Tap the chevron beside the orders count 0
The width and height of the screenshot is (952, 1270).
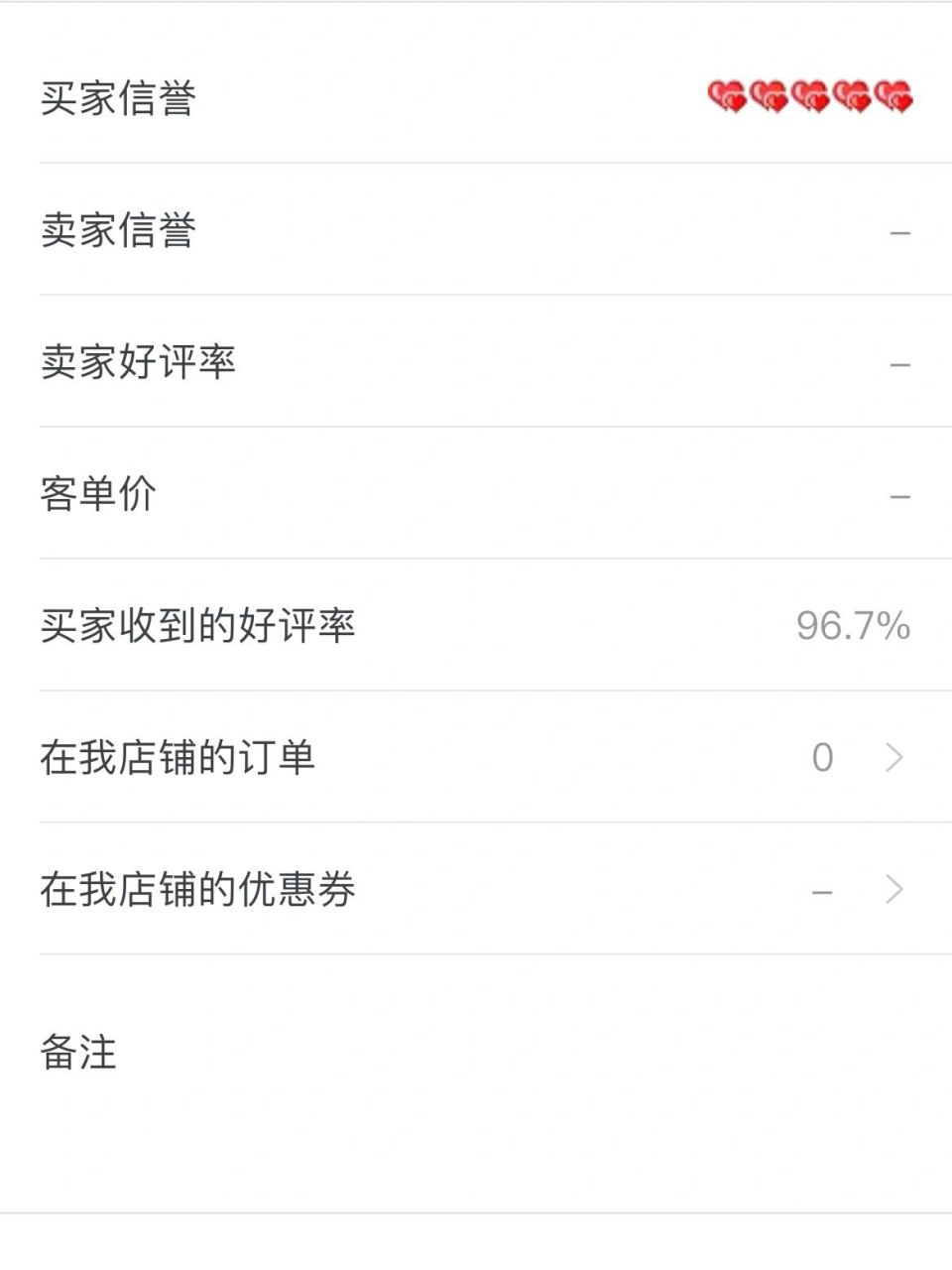pyautogui.click(x=893, y=758)
